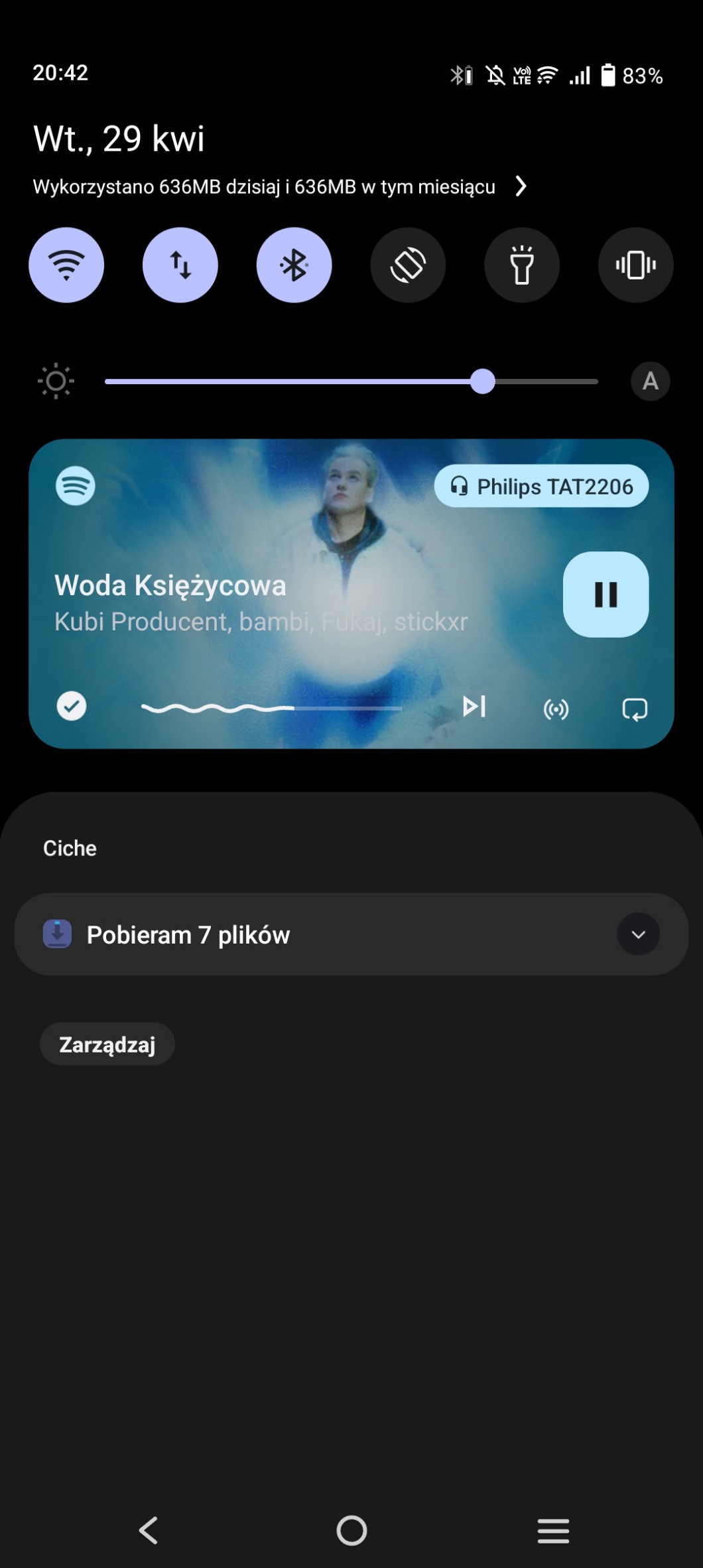Image resolution: width=703 pixels, height=1568 pixels.
Task: Turn on the flashlight
Action: pos(522,265)
